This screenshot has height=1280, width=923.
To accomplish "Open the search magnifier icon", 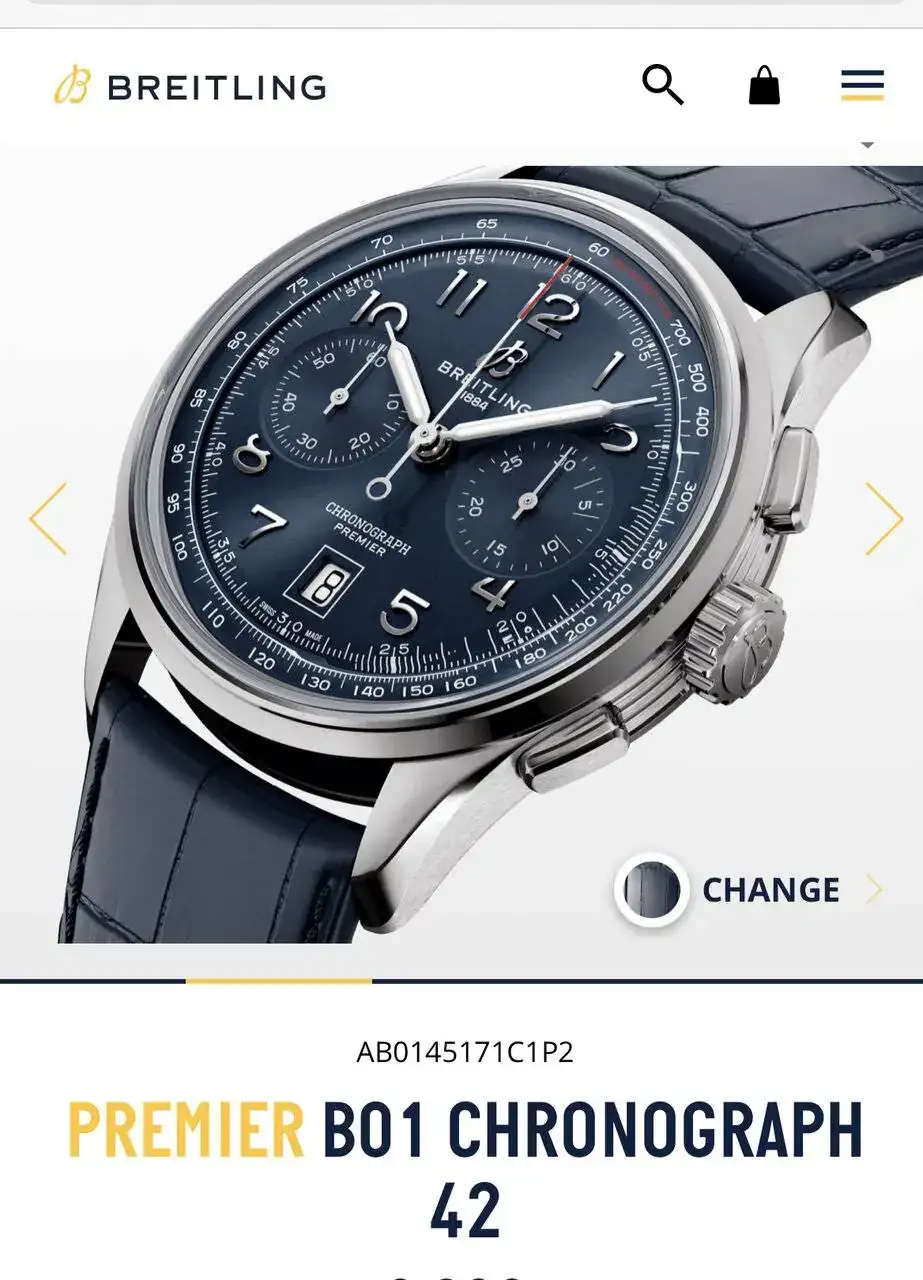I will [x=662, y=85].
